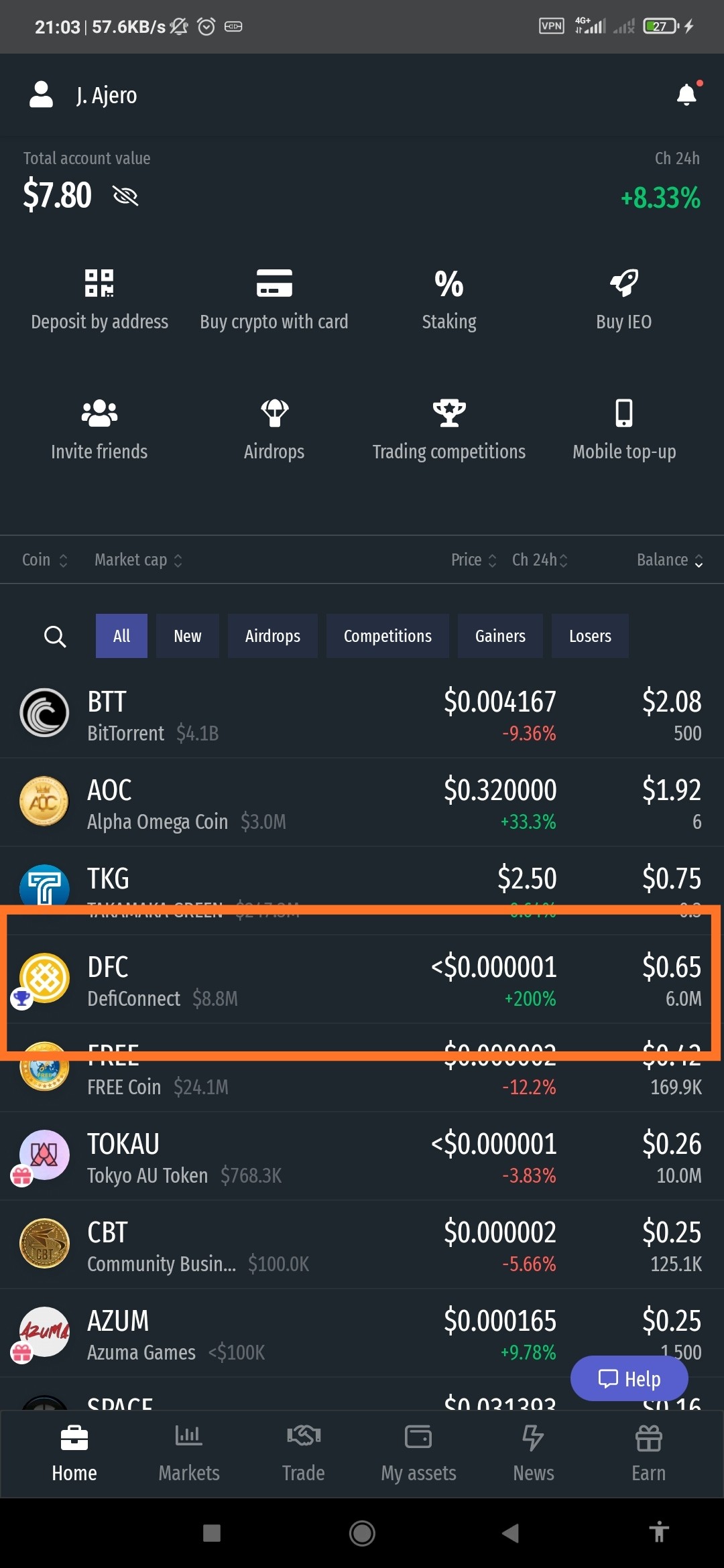The image size is (724, 1568).
Task: Open Mobile top-up
Action: pos(624,430)
